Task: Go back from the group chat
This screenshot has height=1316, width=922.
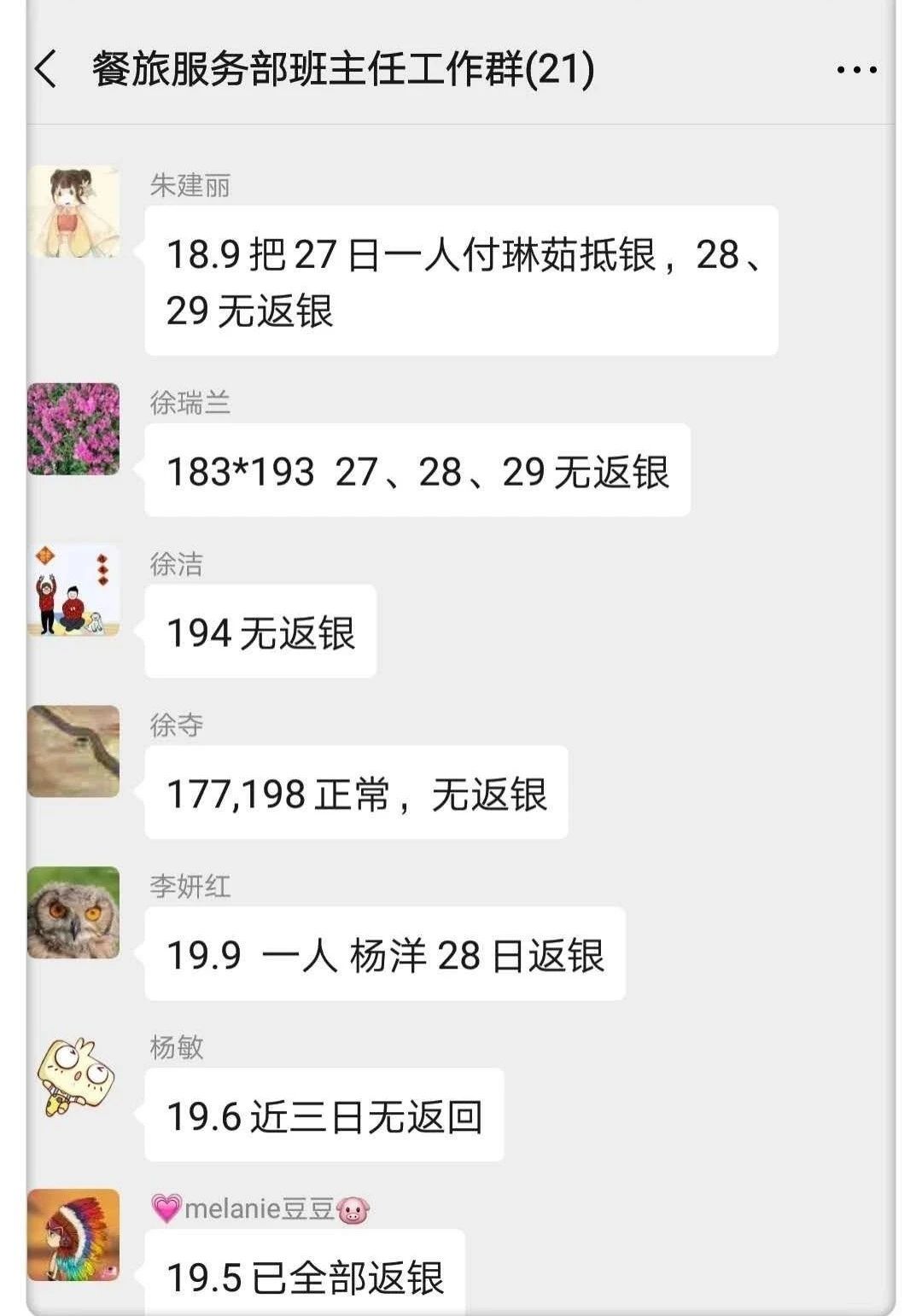Action: (47, 69)
